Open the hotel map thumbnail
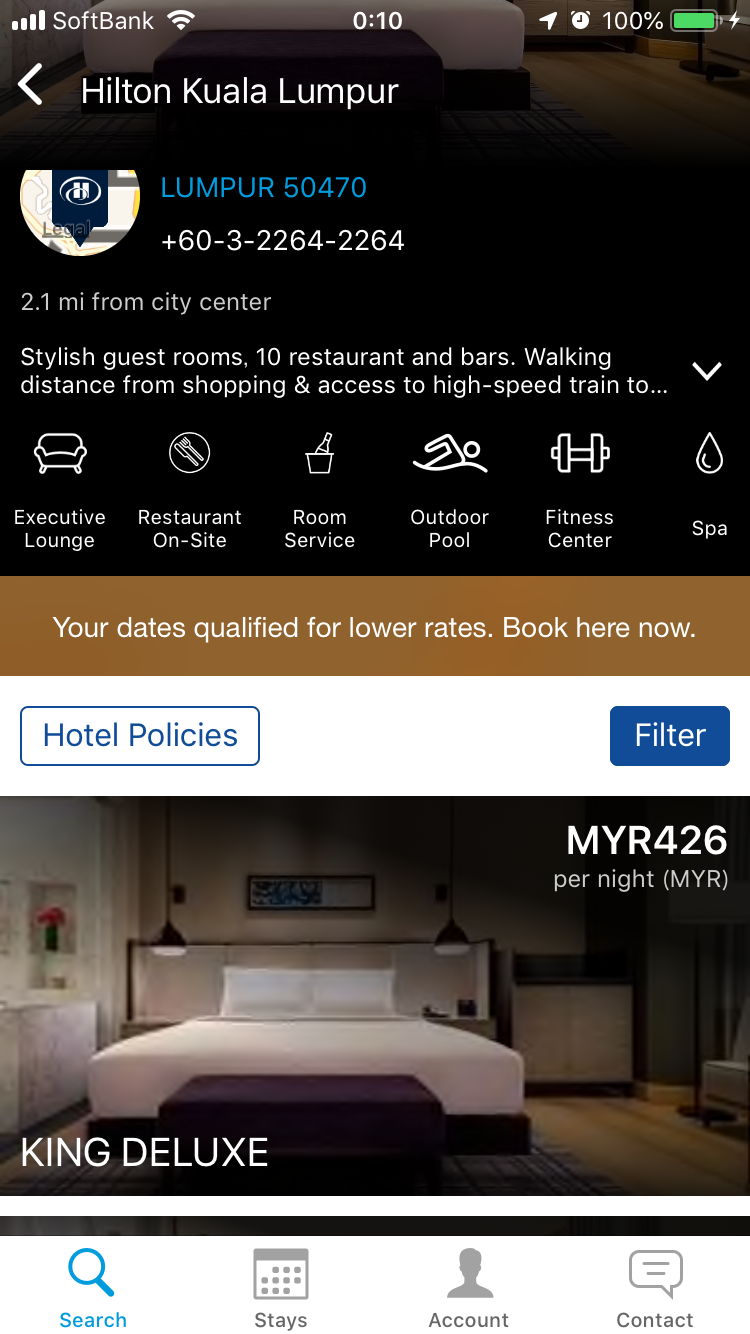 (x=79, y=211)
